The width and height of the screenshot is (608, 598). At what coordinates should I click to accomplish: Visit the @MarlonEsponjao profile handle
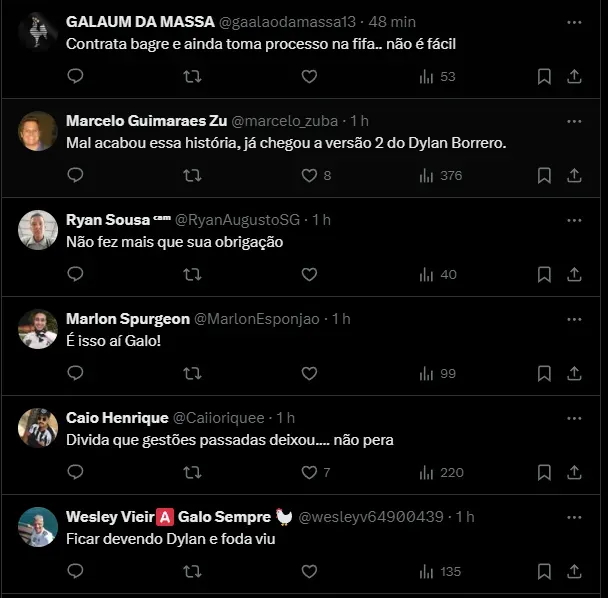click(256, 318)
